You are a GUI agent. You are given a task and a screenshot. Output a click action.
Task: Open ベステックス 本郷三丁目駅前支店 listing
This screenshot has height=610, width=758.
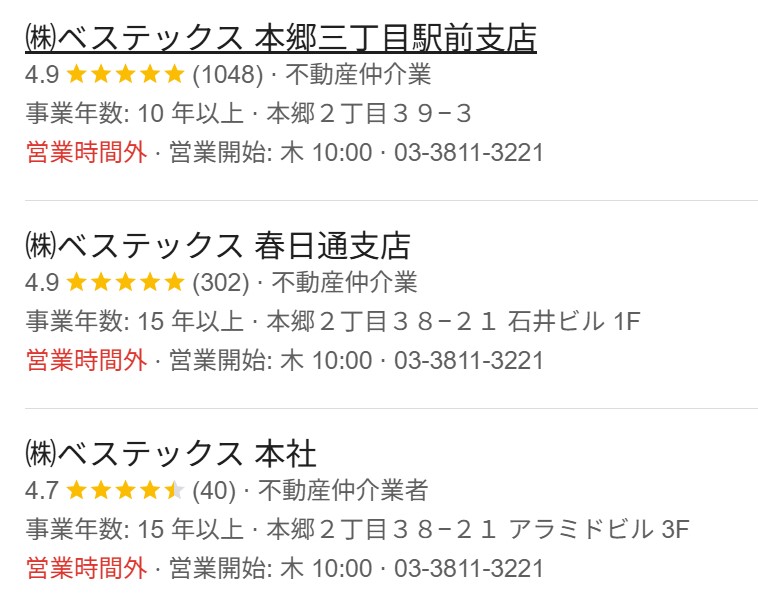pyautogui.click(x=280, y=38)
